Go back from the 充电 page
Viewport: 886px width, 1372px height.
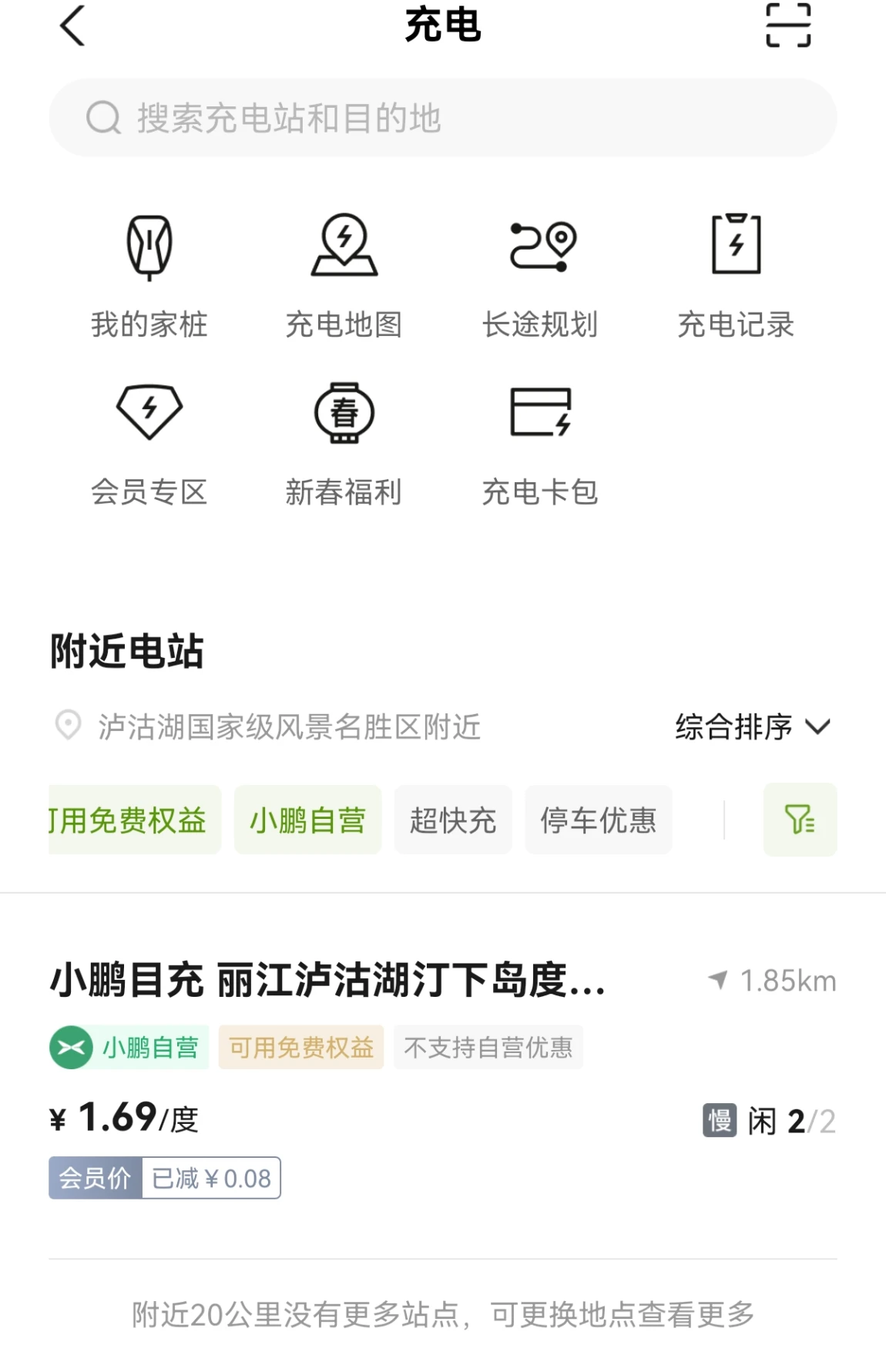[x=72, y=26]
